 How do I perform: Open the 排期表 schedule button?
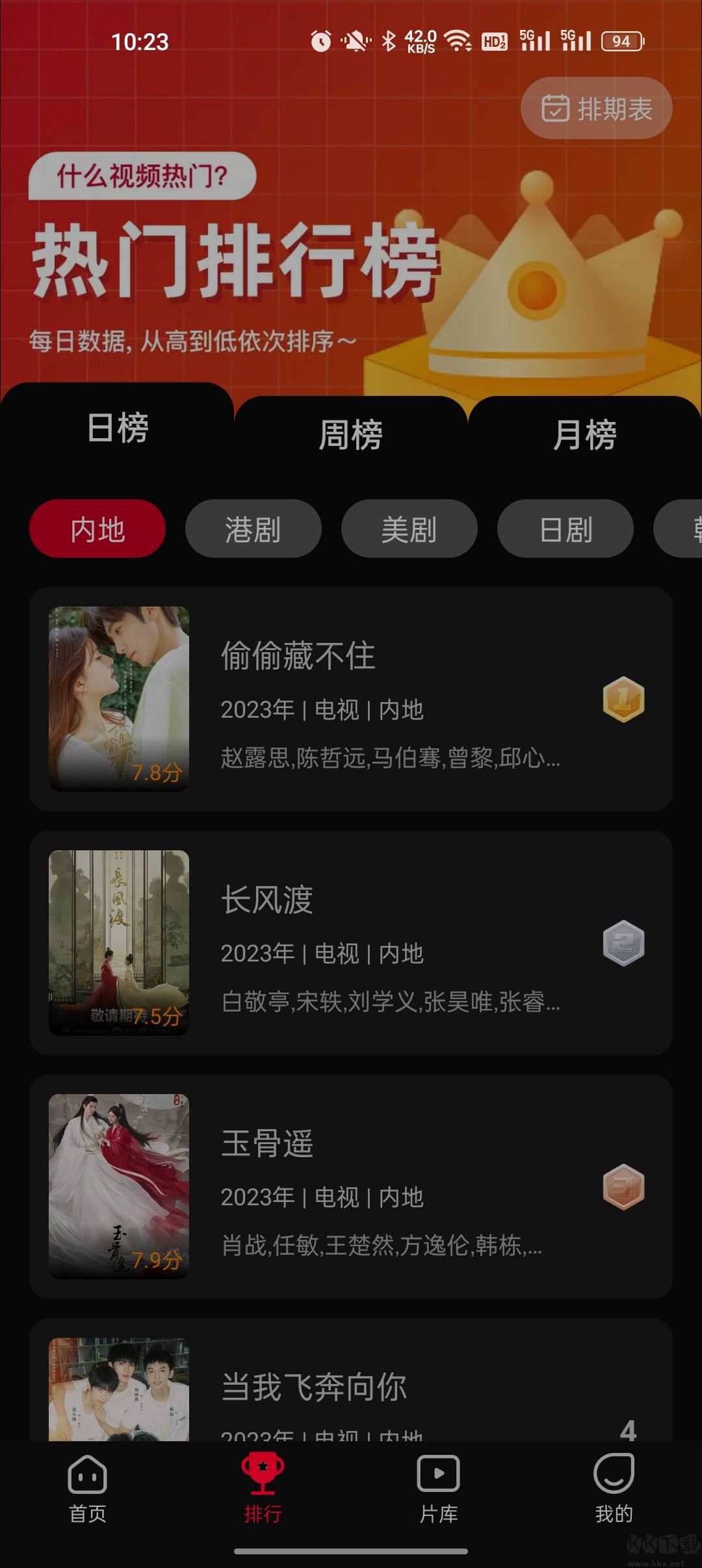coord(595,108)
